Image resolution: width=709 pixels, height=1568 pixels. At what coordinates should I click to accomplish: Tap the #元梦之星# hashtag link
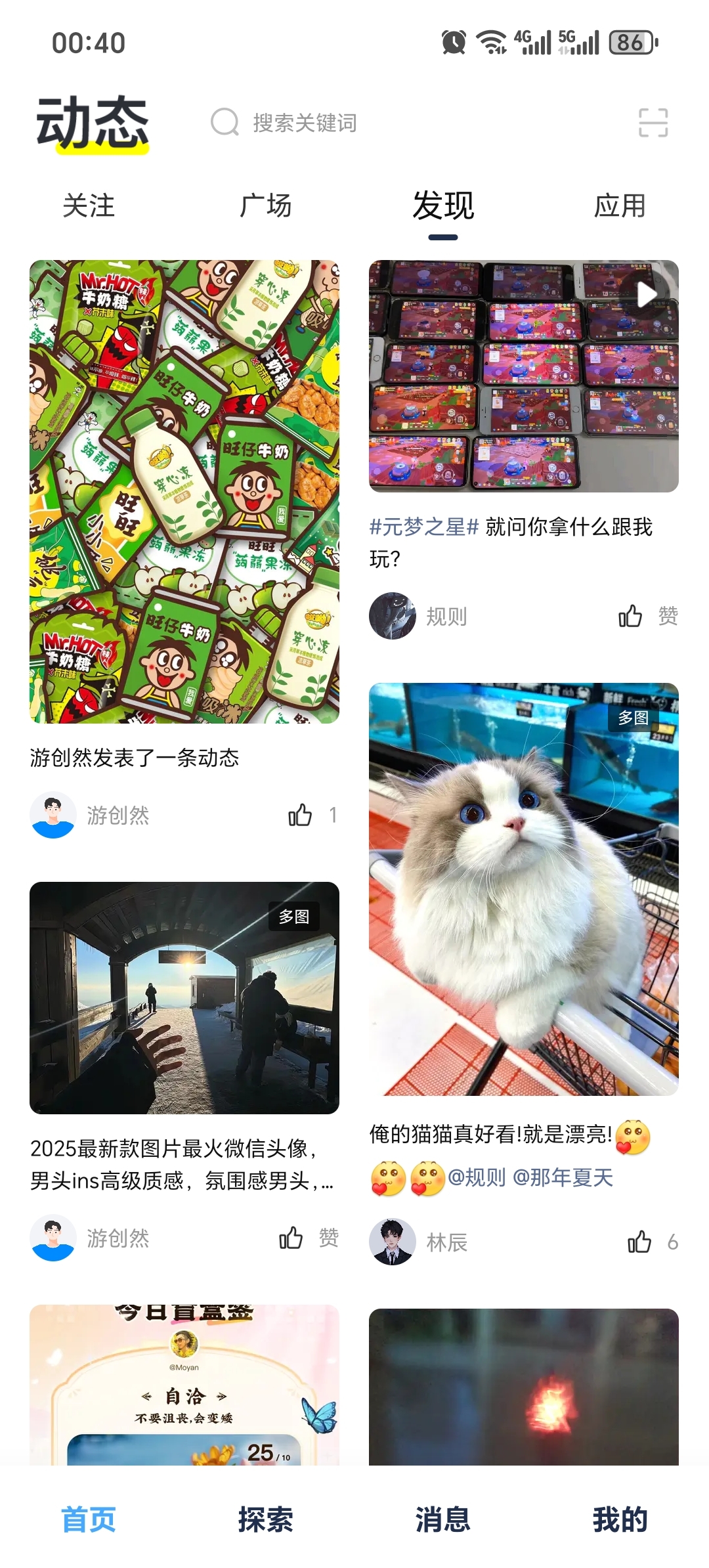point(424,527)
